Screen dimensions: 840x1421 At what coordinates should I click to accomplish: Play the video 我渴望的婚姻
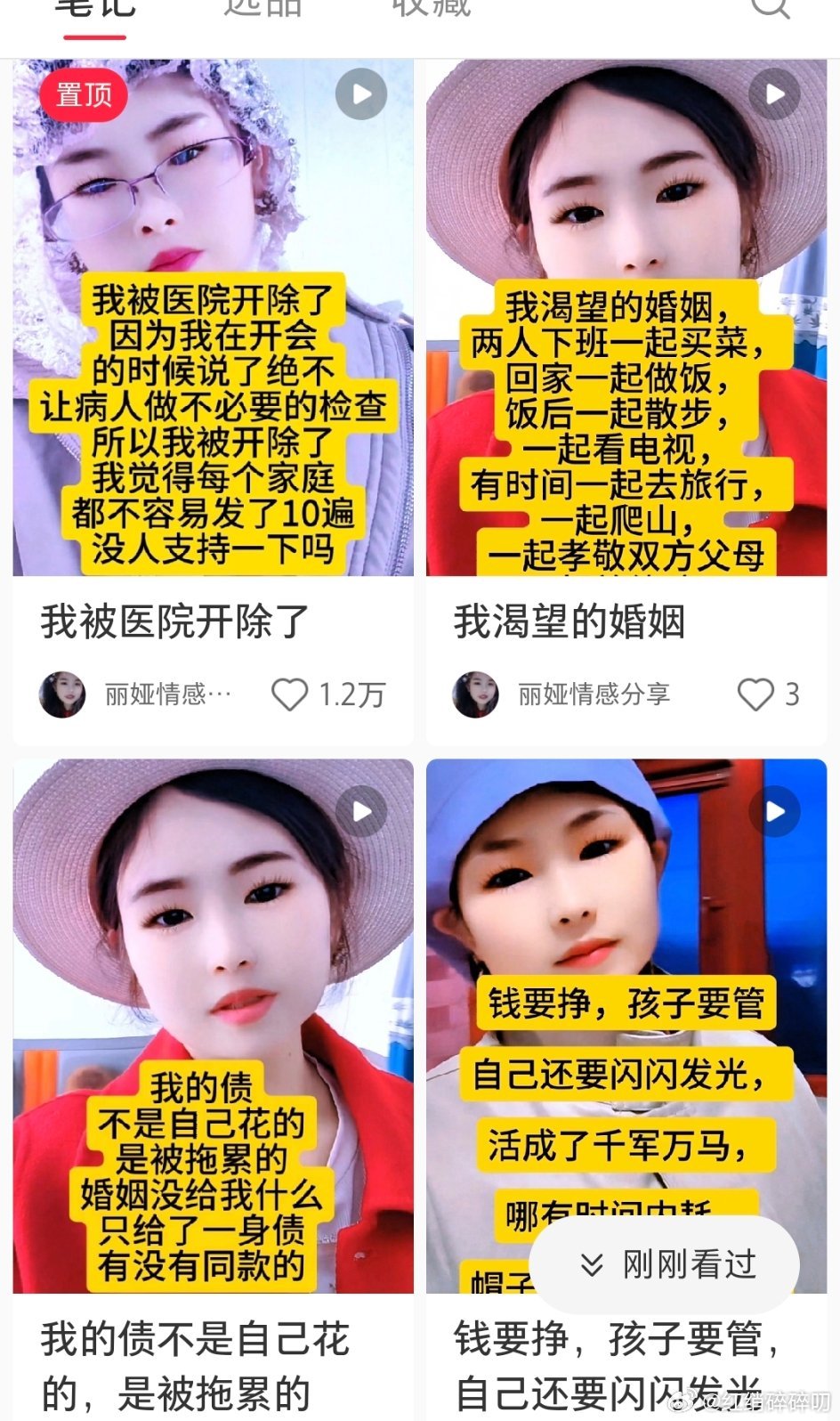click(774, 93)
